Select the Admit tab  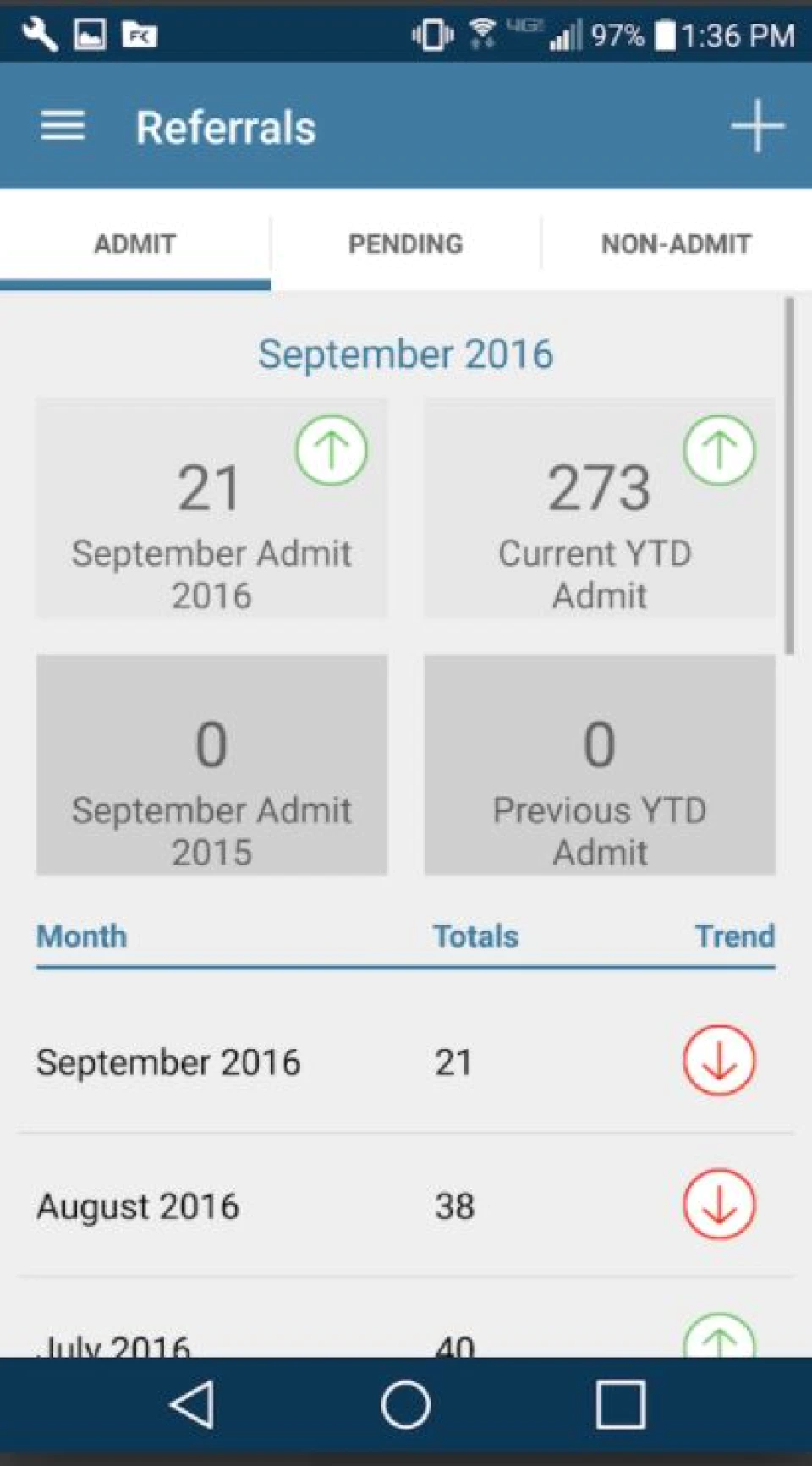point(135,244)
